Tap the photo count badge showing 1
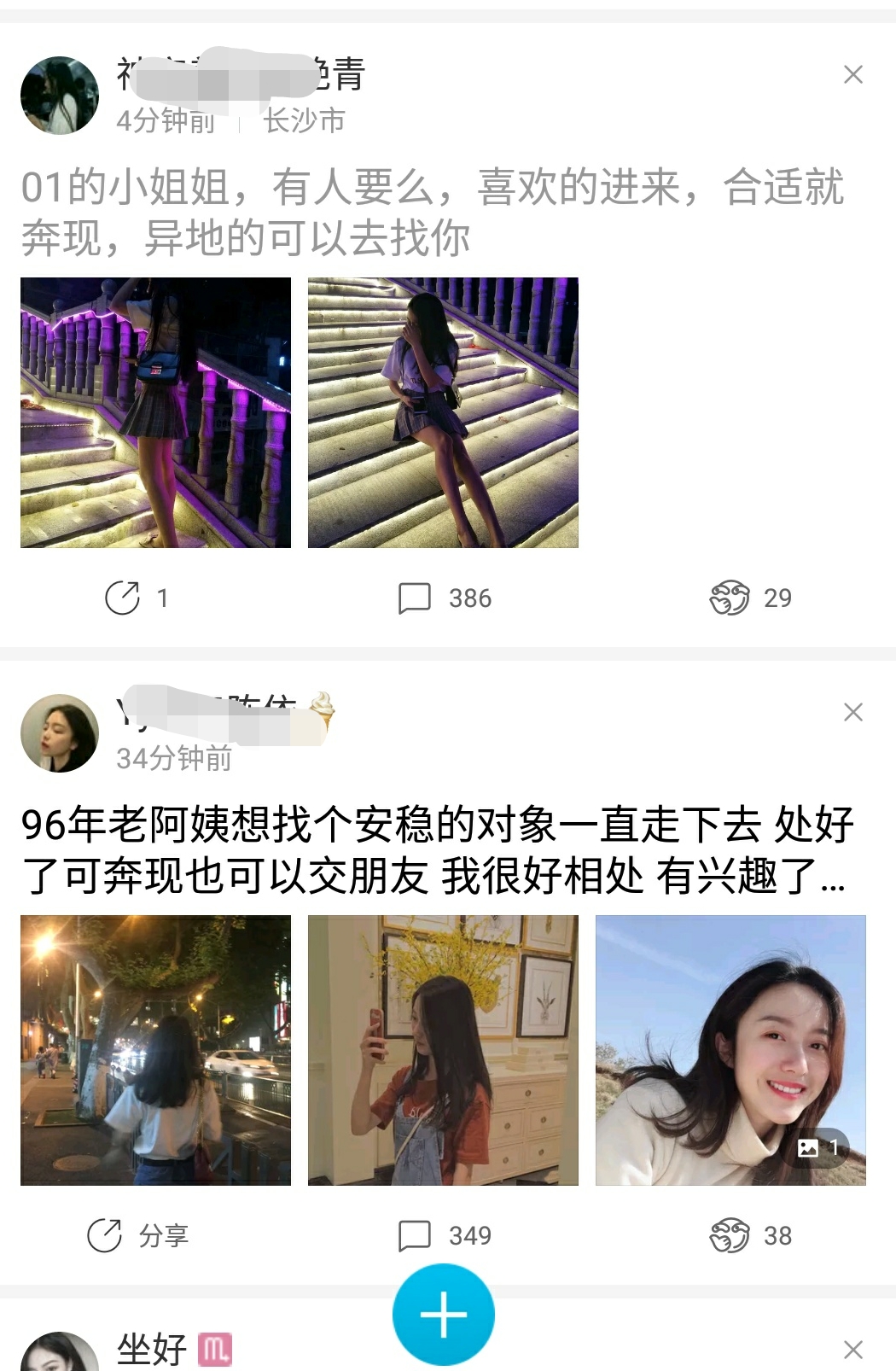The width and height of the screenshot is (896, 1371). pyautogui.click(x=817, y=1148)
